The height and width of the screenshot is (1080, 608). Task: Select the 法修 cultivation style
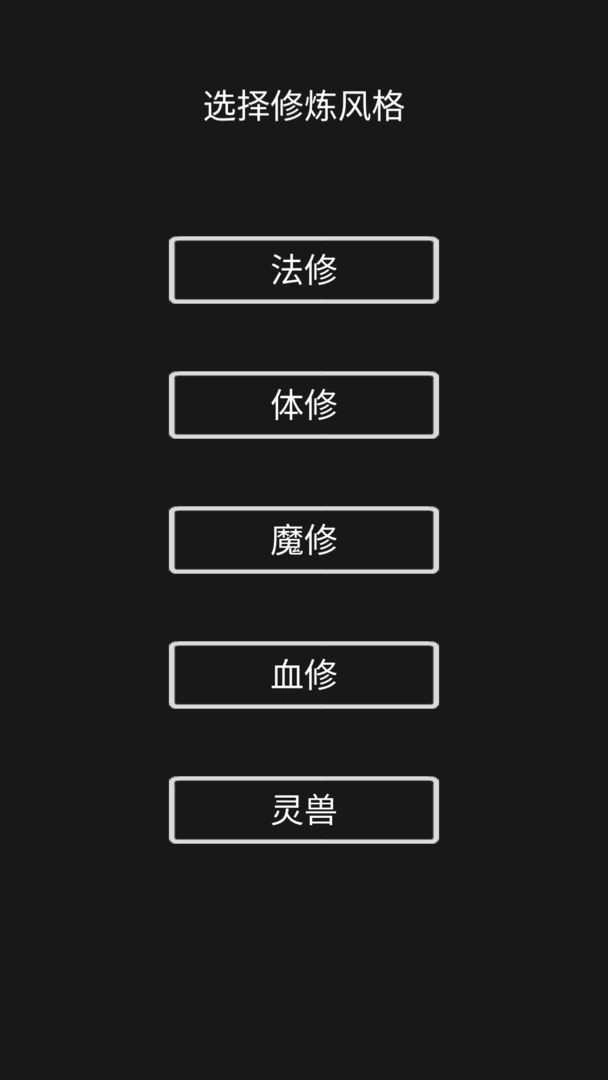point(304,270)
